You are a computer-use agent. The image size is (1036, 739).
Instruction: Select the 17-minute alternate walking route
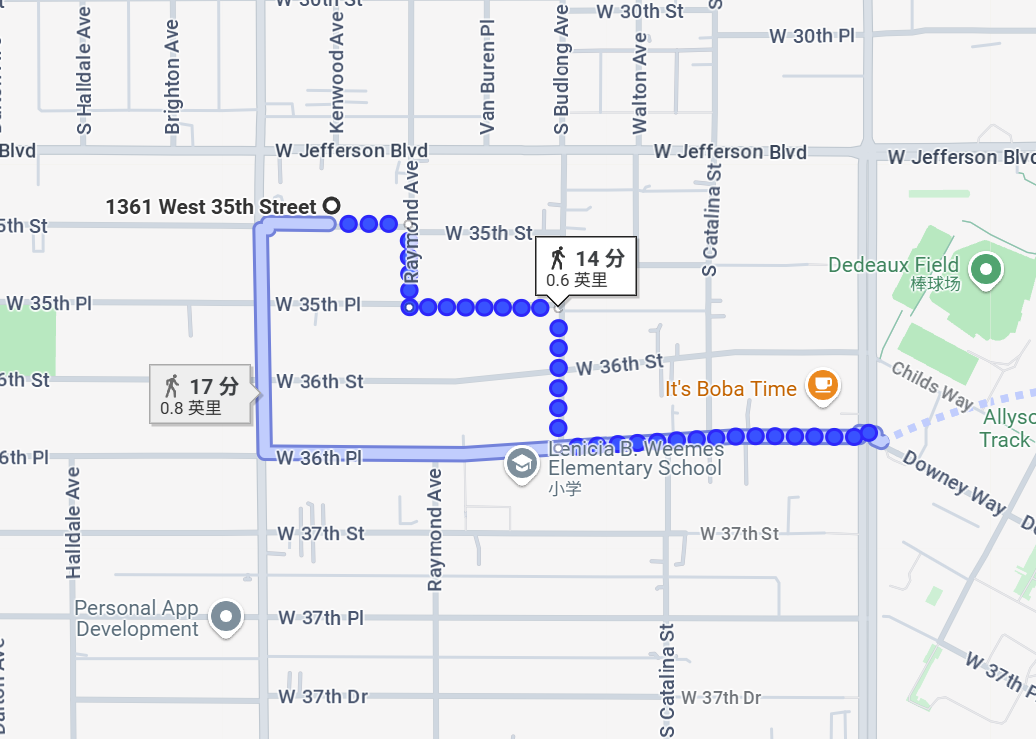click(x=201, y=395)
